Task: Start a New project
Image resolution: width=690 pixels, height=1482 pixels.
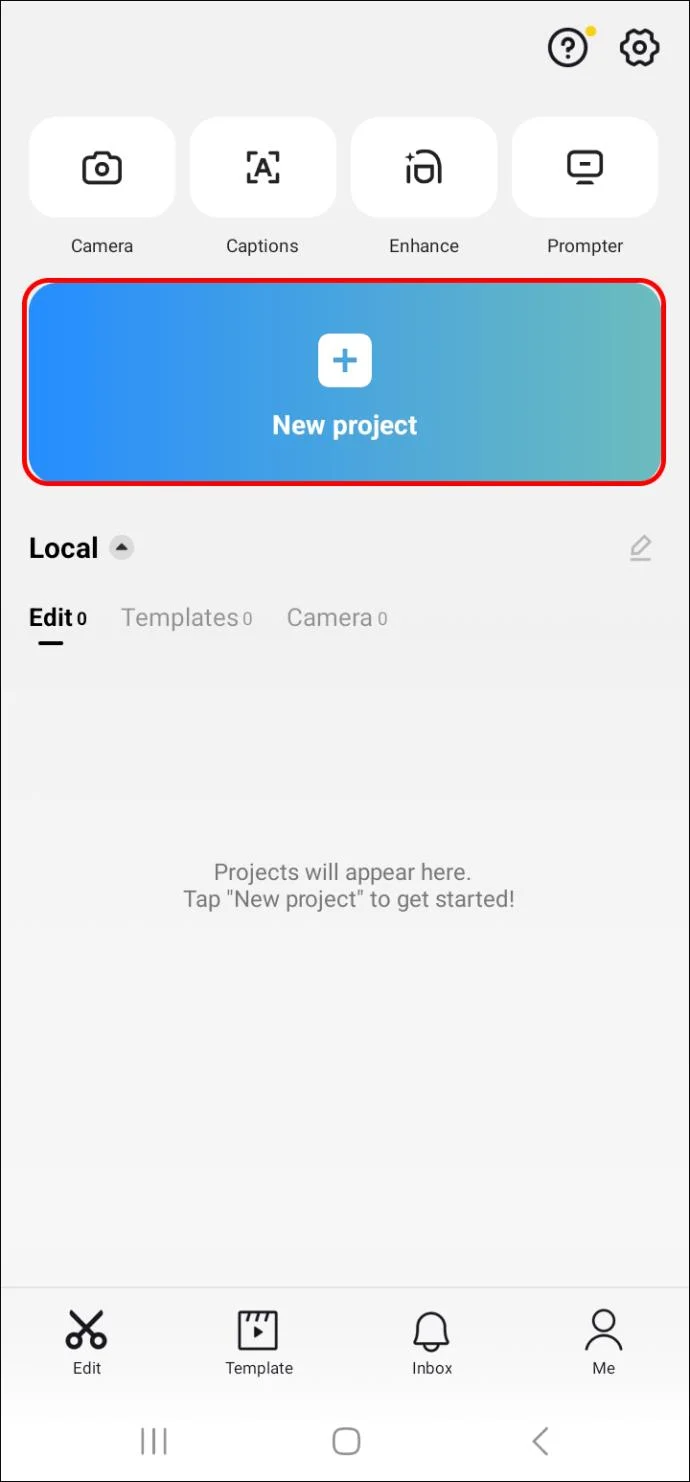Action: click(x=345, y=382)
